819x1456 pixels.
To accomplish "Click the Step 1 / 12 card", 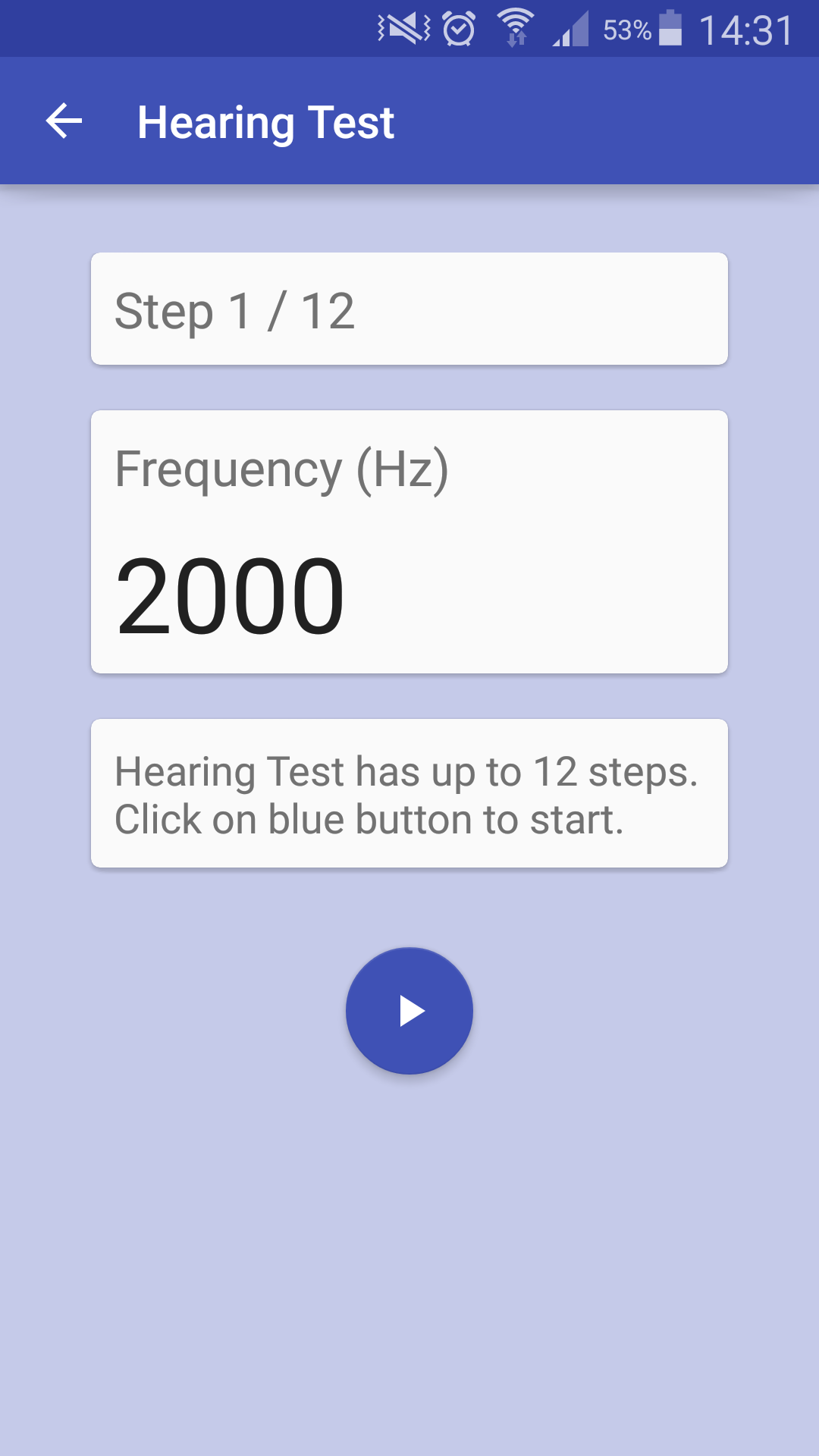I will (409, 308).
